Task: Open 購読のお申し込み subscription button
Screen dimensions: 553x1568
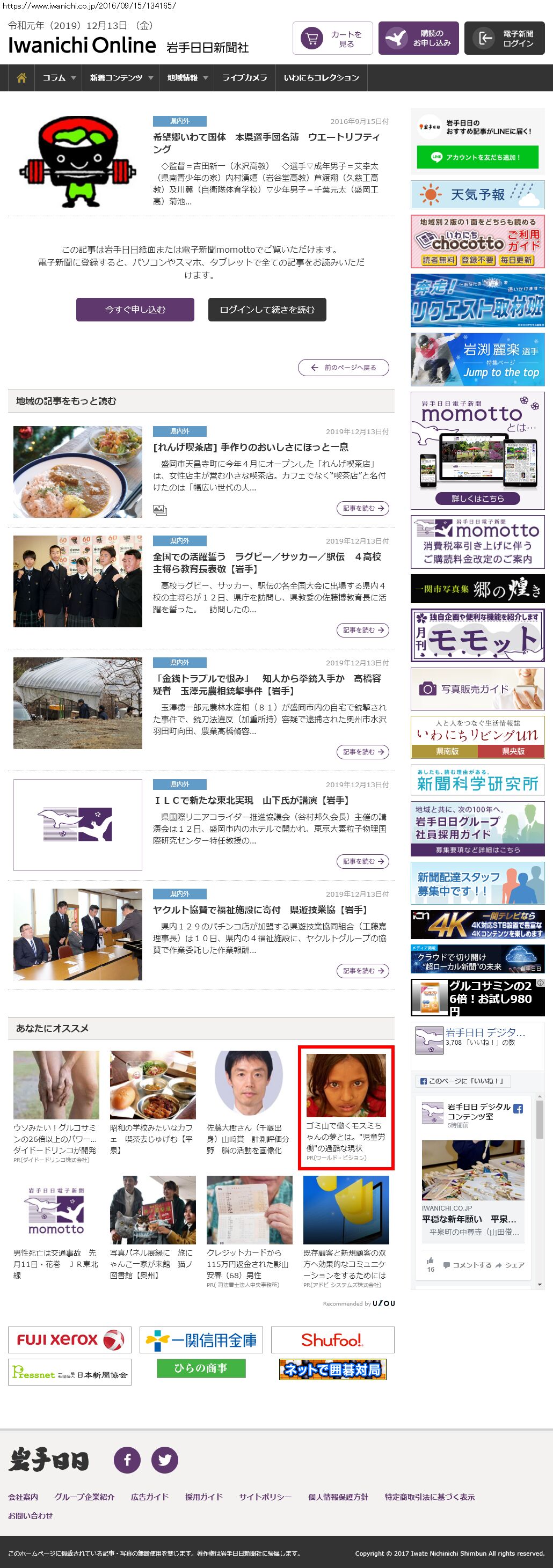Action: 418,38
